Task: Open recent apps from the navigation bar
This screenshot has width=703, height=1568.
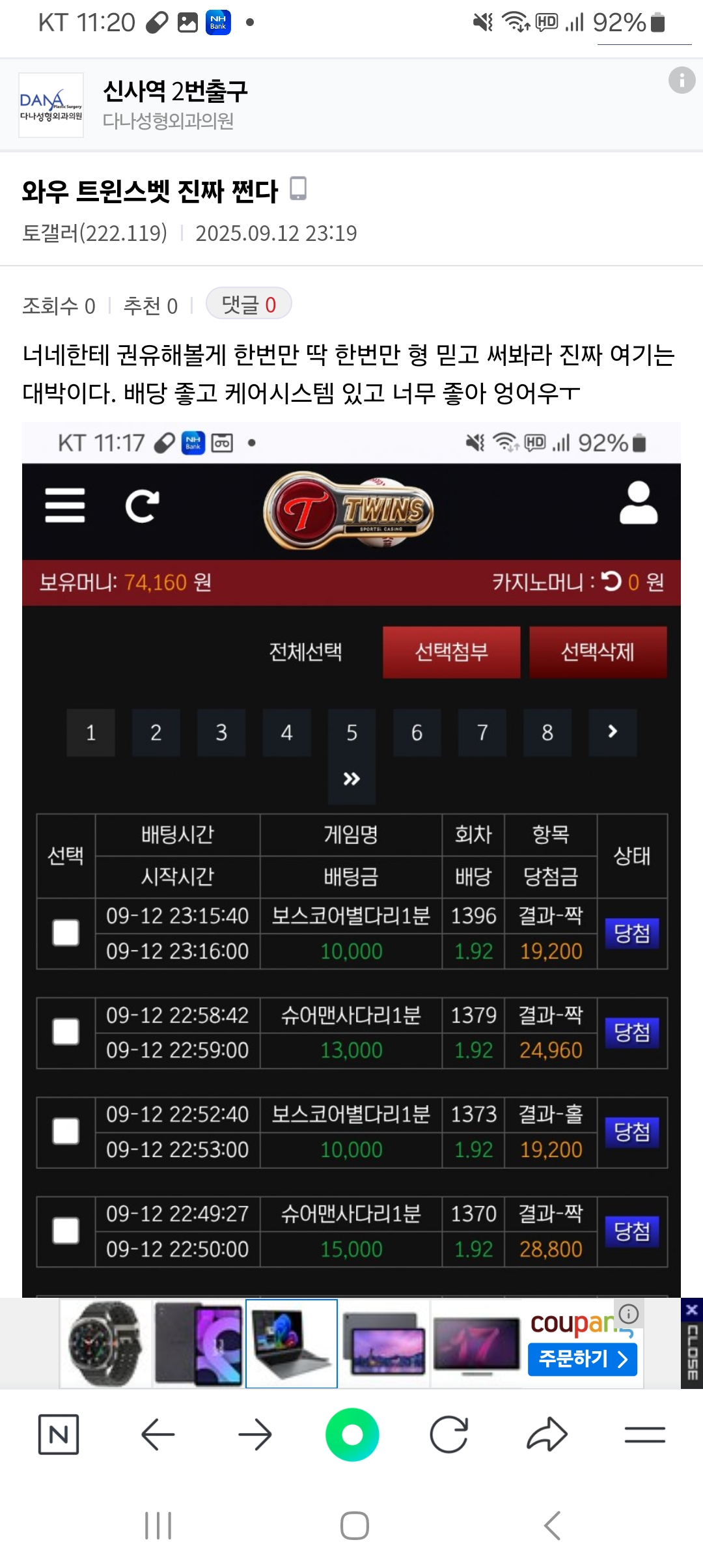Action: (x=158, y=1526)
